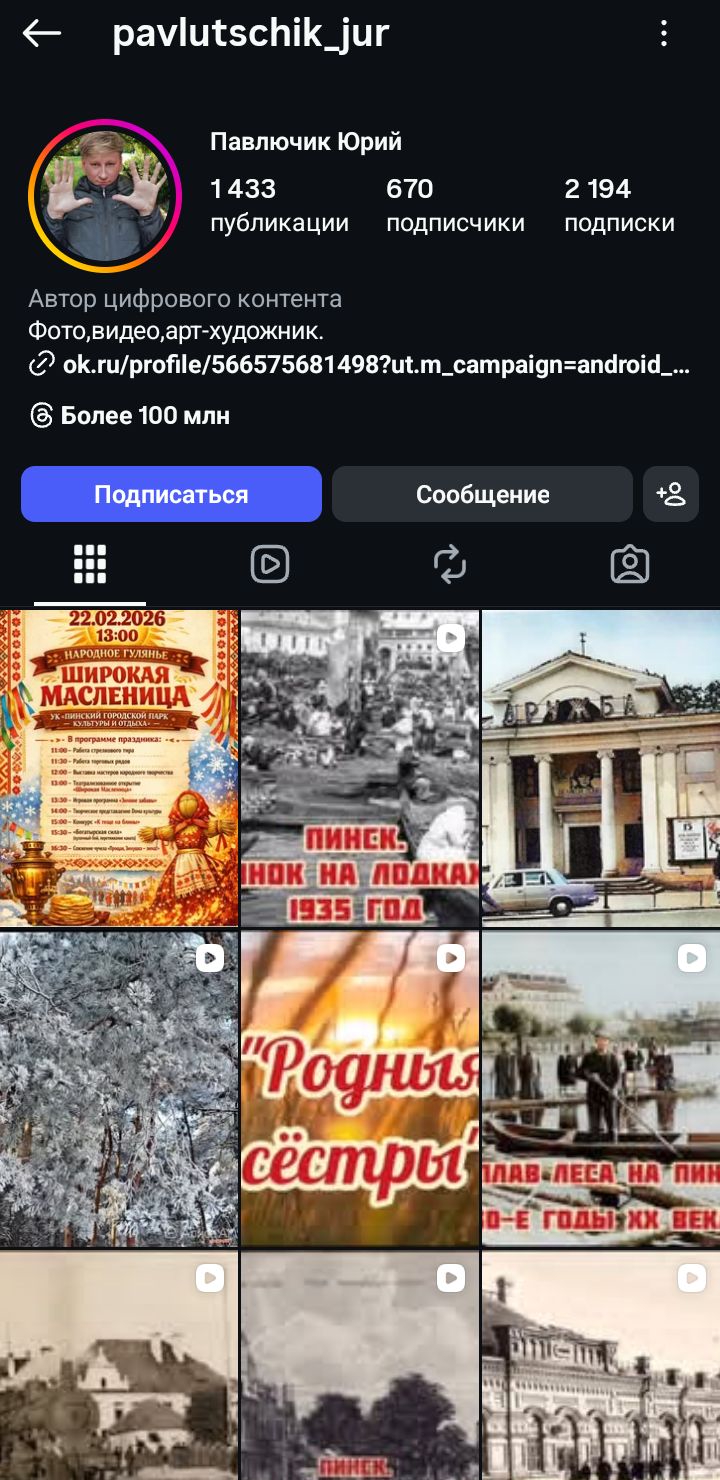Tap Сообщение to write a message
Screen dimensions: 720x1480
(482, 494)
